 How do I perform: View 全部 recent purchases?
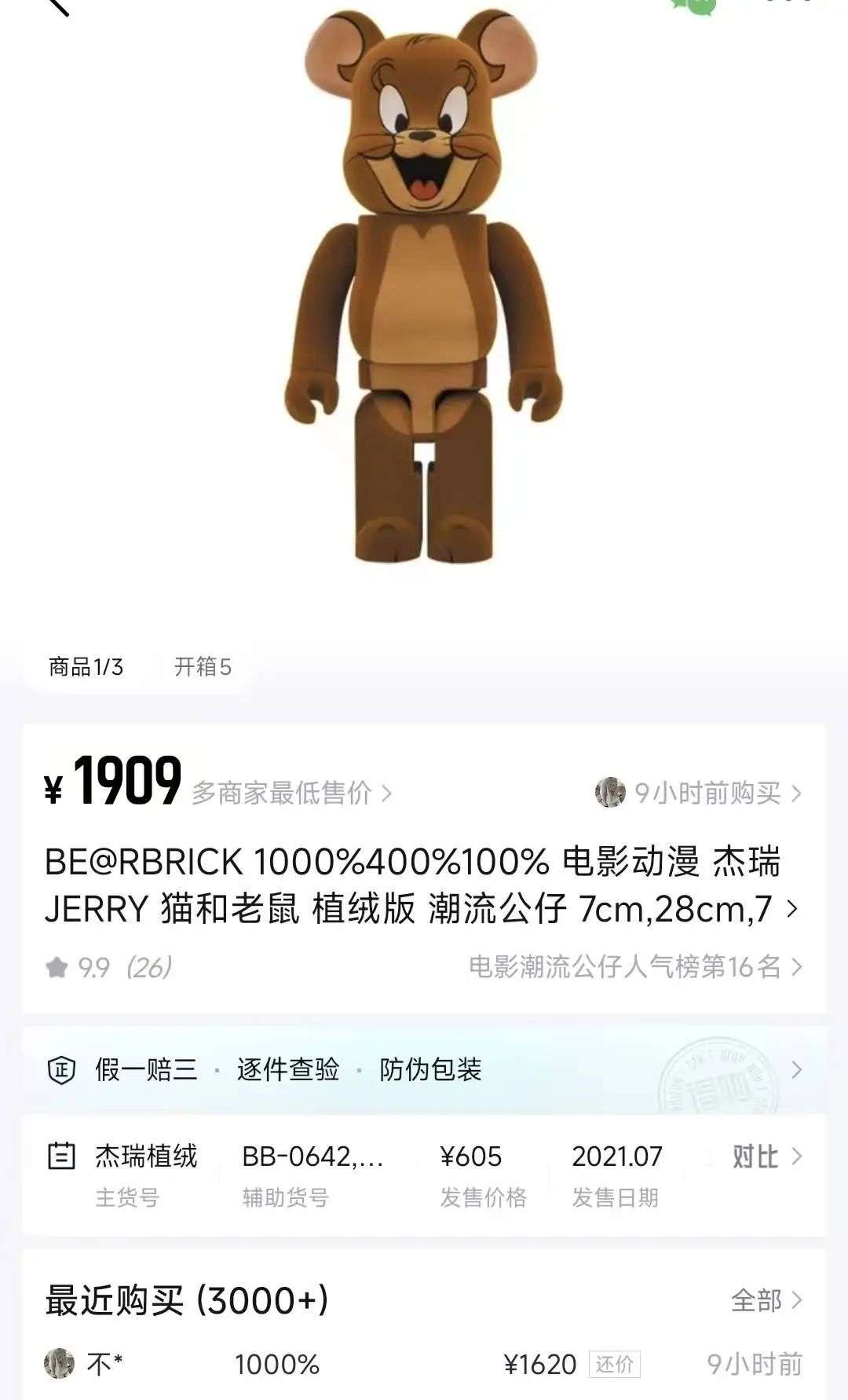pyautogui.click(x=766, y=1300)
